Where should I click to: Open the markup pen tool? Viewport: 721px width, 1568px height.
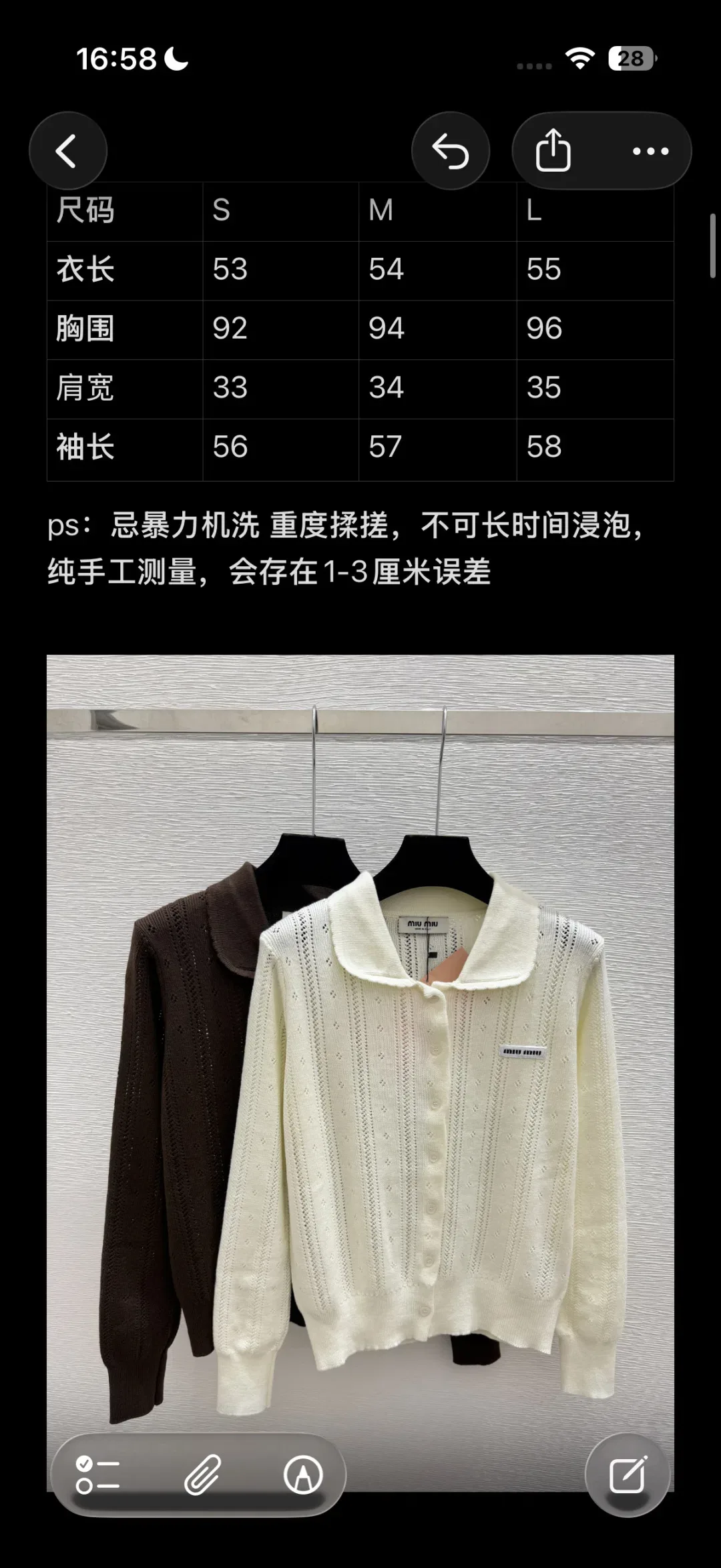[303, 1475]
